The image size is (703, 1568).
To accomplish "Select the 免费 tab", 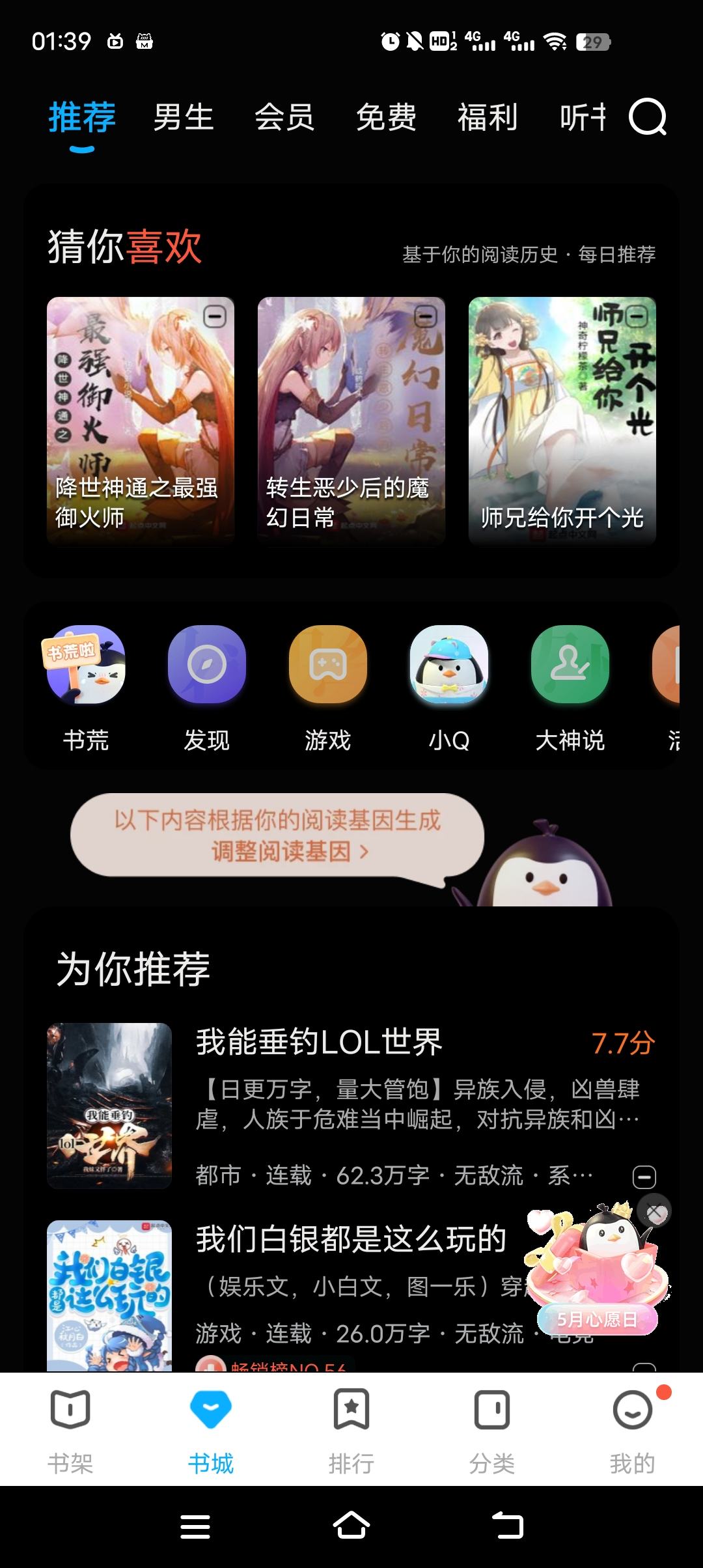I will [386, 118].
